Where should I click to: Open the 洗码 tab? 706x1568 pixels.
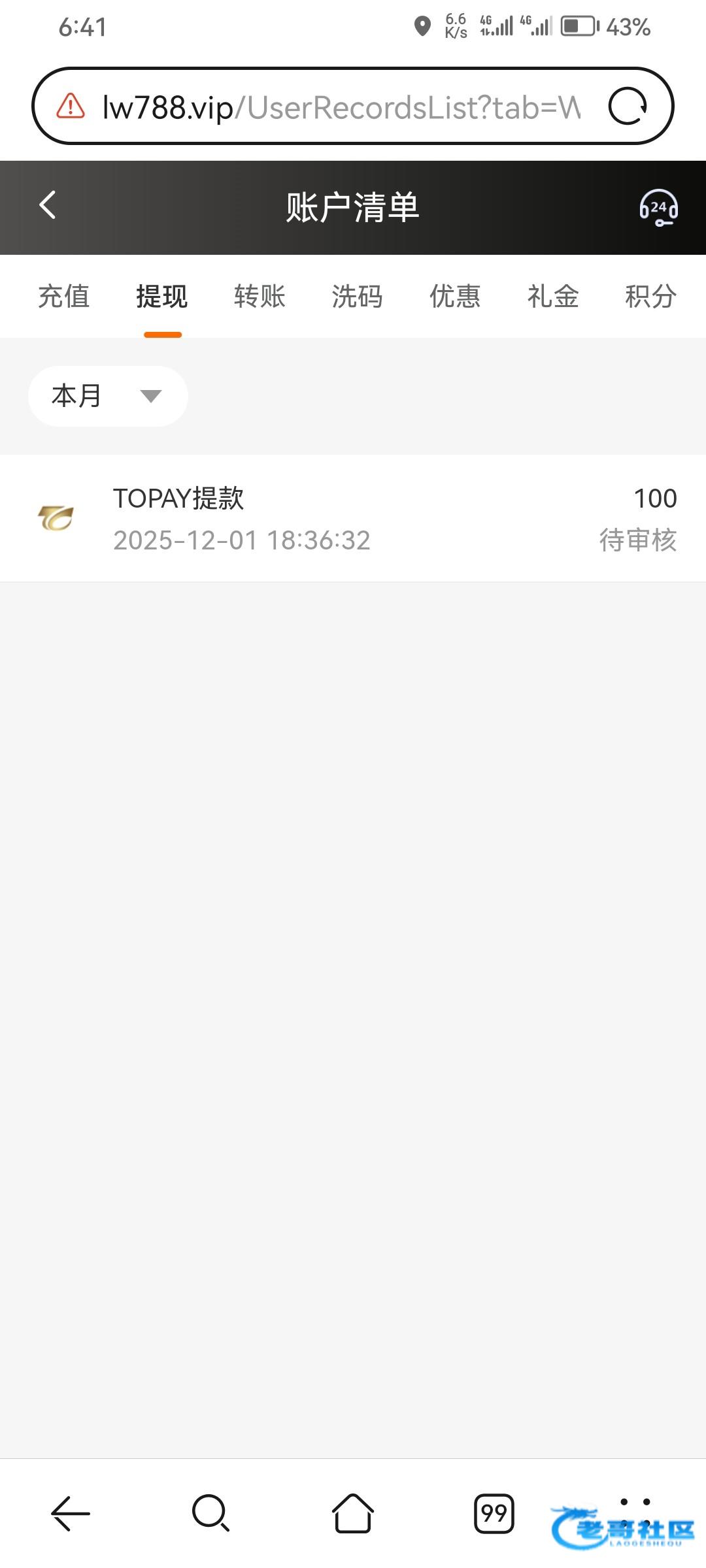pyautogui.click(x=357, y=297)
